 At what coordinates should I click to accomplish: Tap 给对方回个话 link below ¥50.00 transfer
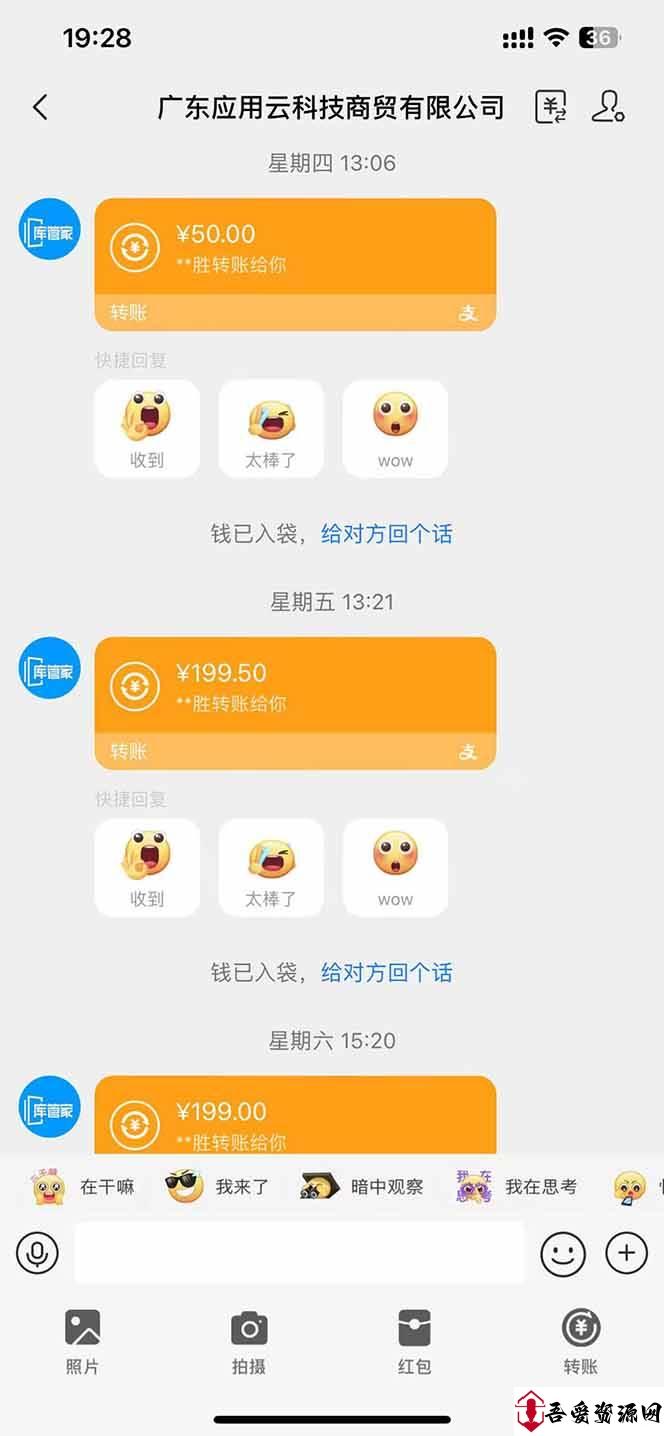tap(387, 534)
